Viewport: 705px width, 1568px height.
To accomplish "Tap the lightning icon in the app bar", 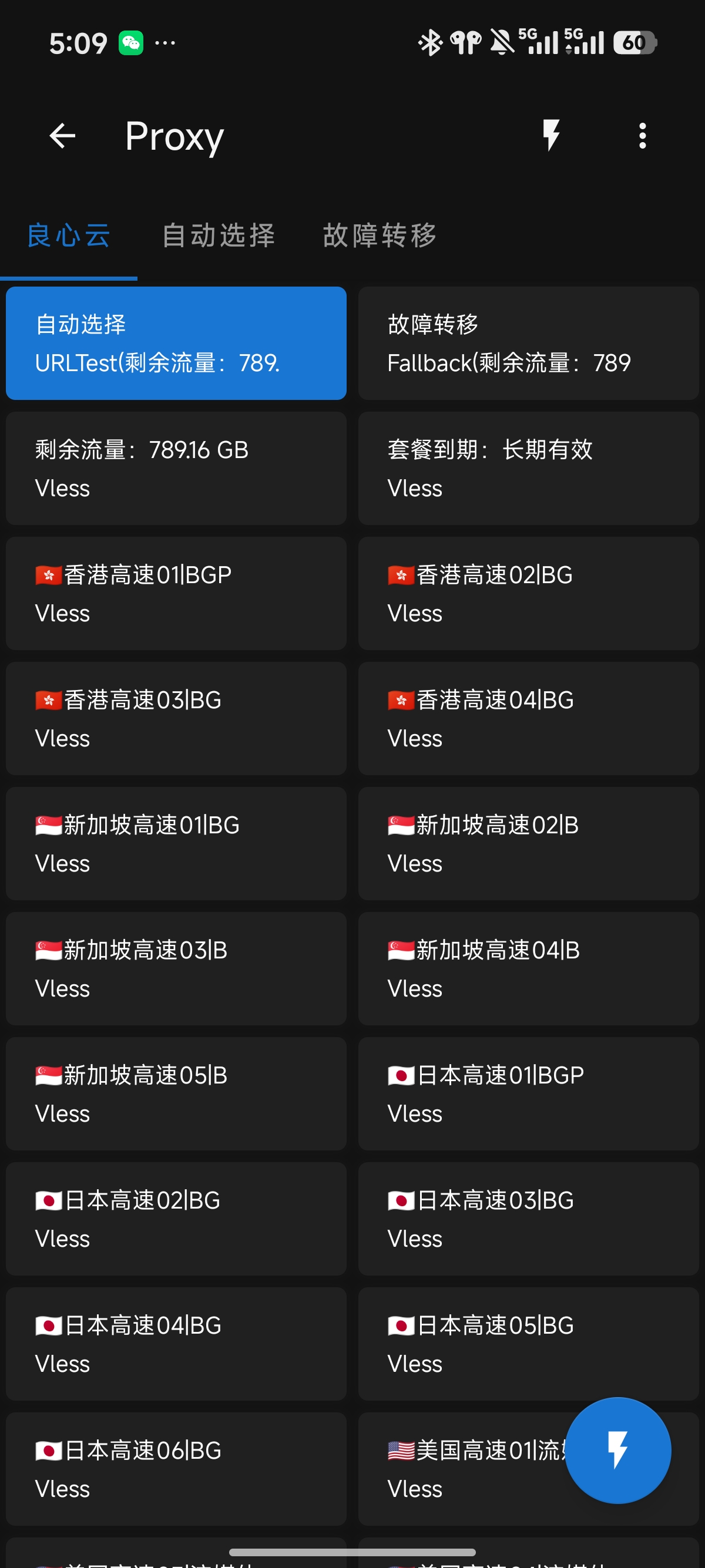I will pyautogui.click(x=551, y=135).
